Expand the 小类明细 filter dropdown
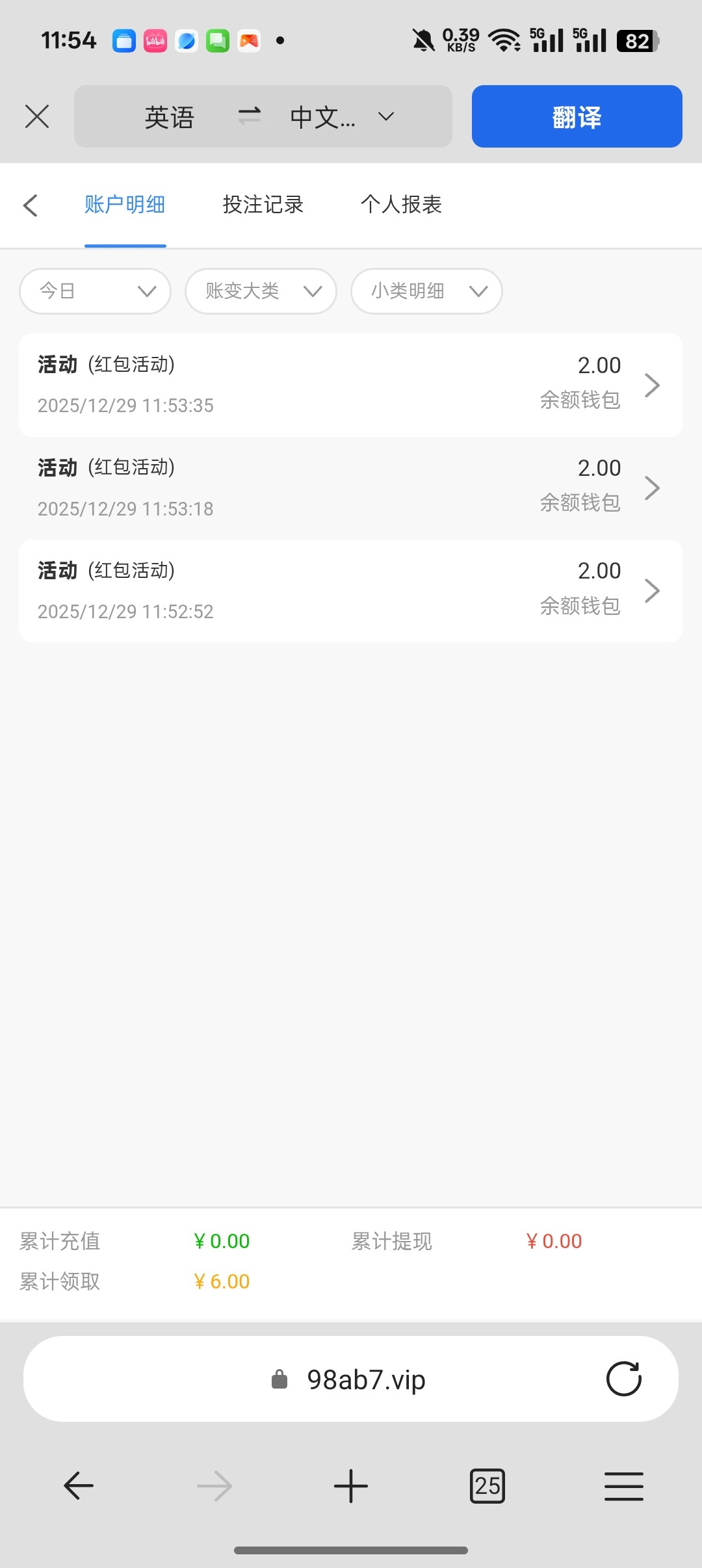Screen dimensions: 702x1568 [426, 291]
